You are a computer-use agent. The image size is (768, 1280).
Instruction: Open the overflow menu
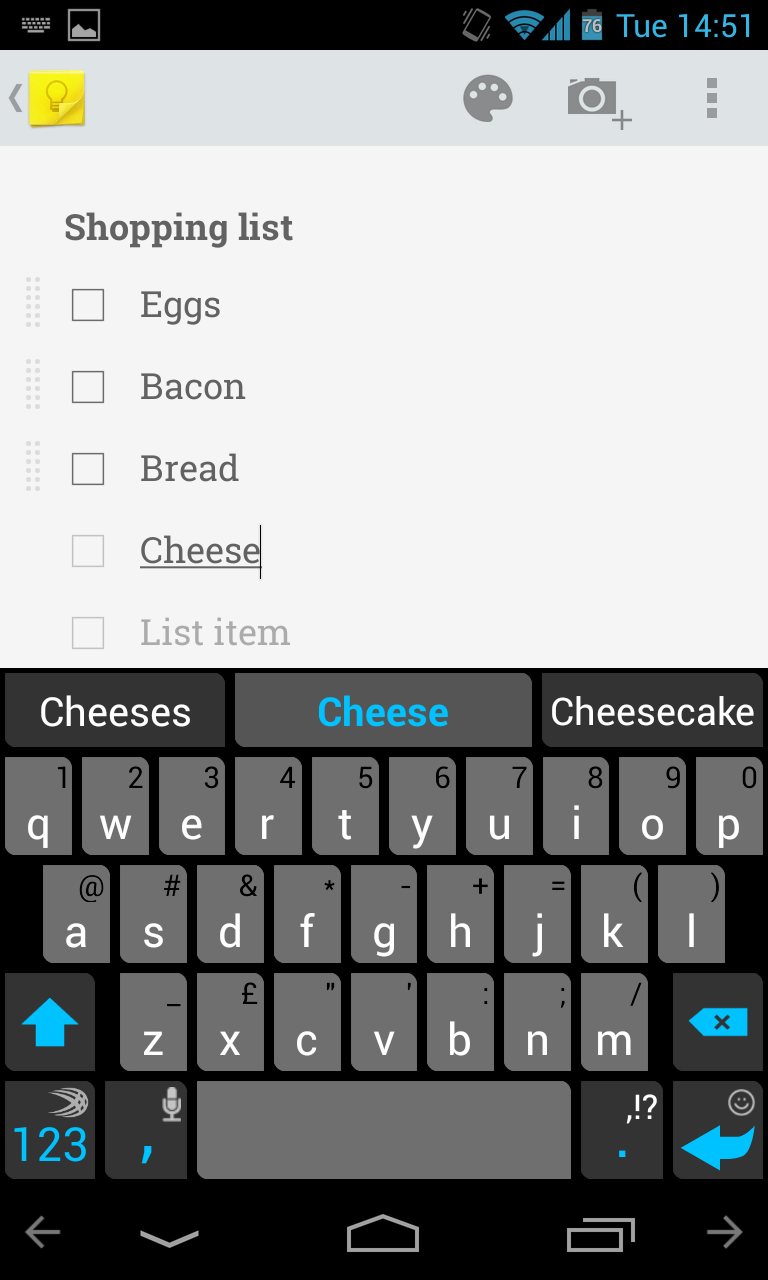[x=712, y=98]
